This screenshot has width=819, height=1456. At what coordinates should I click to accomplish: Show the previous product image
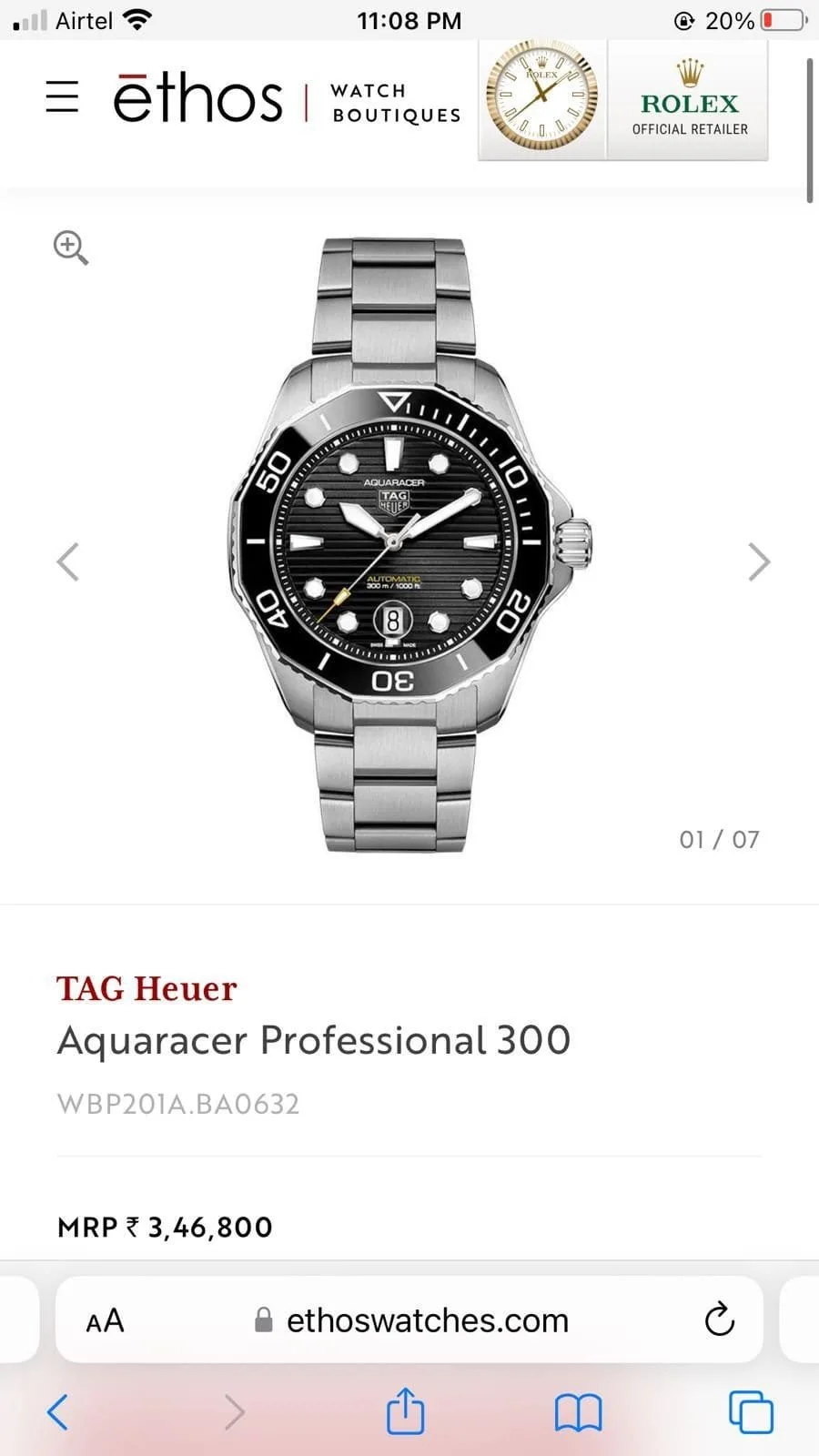click(x=68, y=561)
